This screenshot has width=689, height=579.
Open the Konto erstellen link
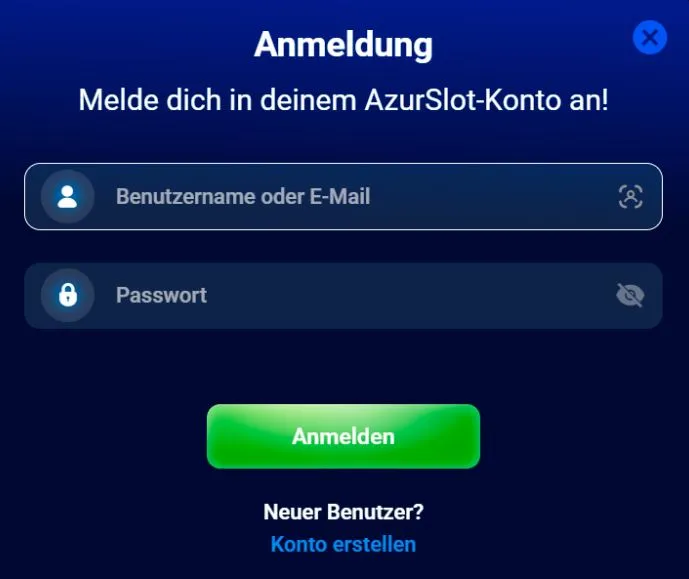(x=343, y=545)
